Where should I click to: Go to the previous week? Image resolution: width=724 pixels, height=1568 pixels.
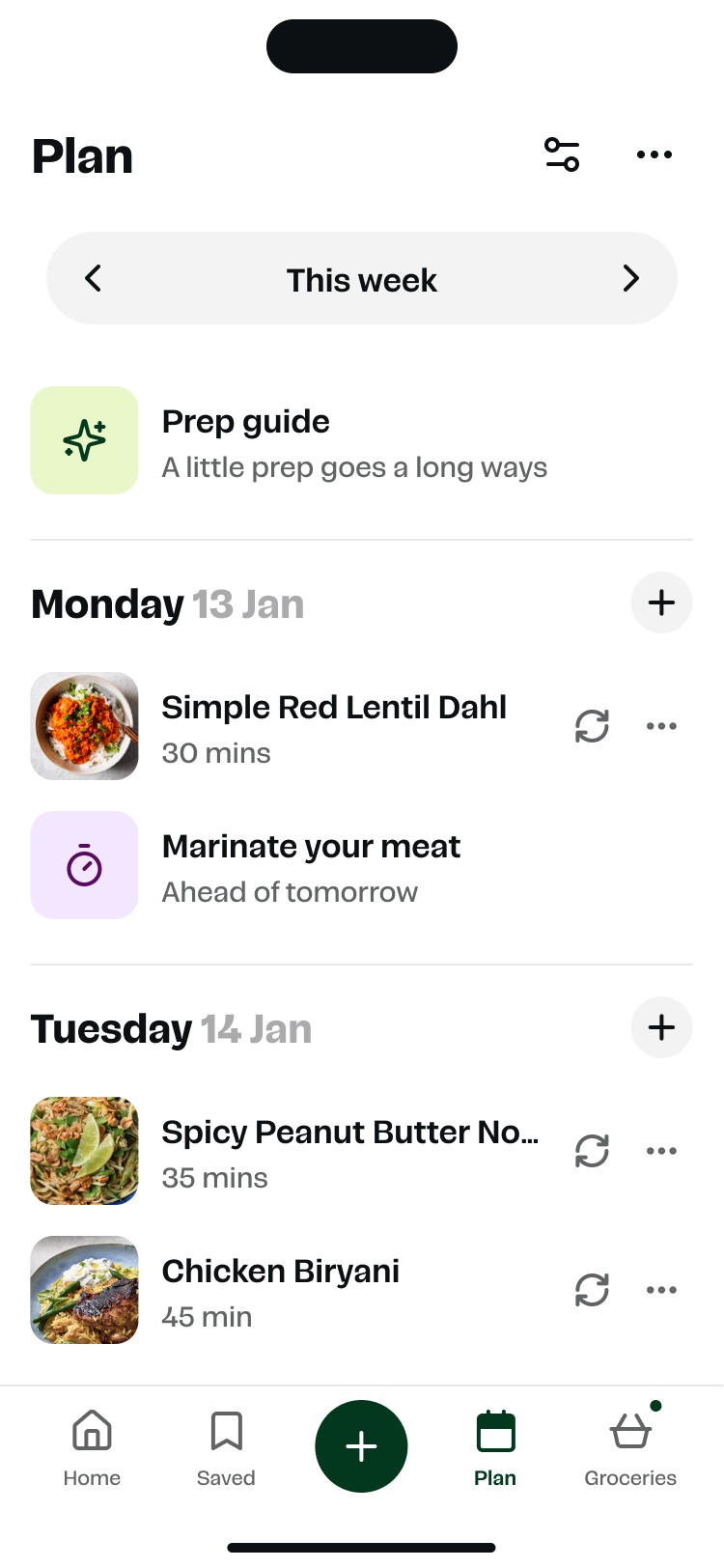pos(94,279)
